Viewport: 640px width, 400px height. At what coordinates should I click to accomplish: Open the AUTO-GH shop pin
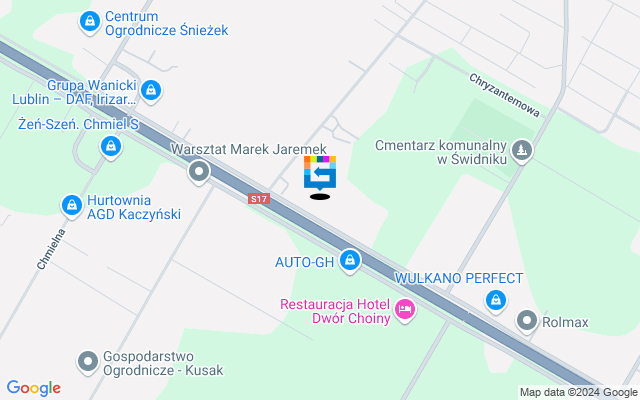tap(349, 262)
